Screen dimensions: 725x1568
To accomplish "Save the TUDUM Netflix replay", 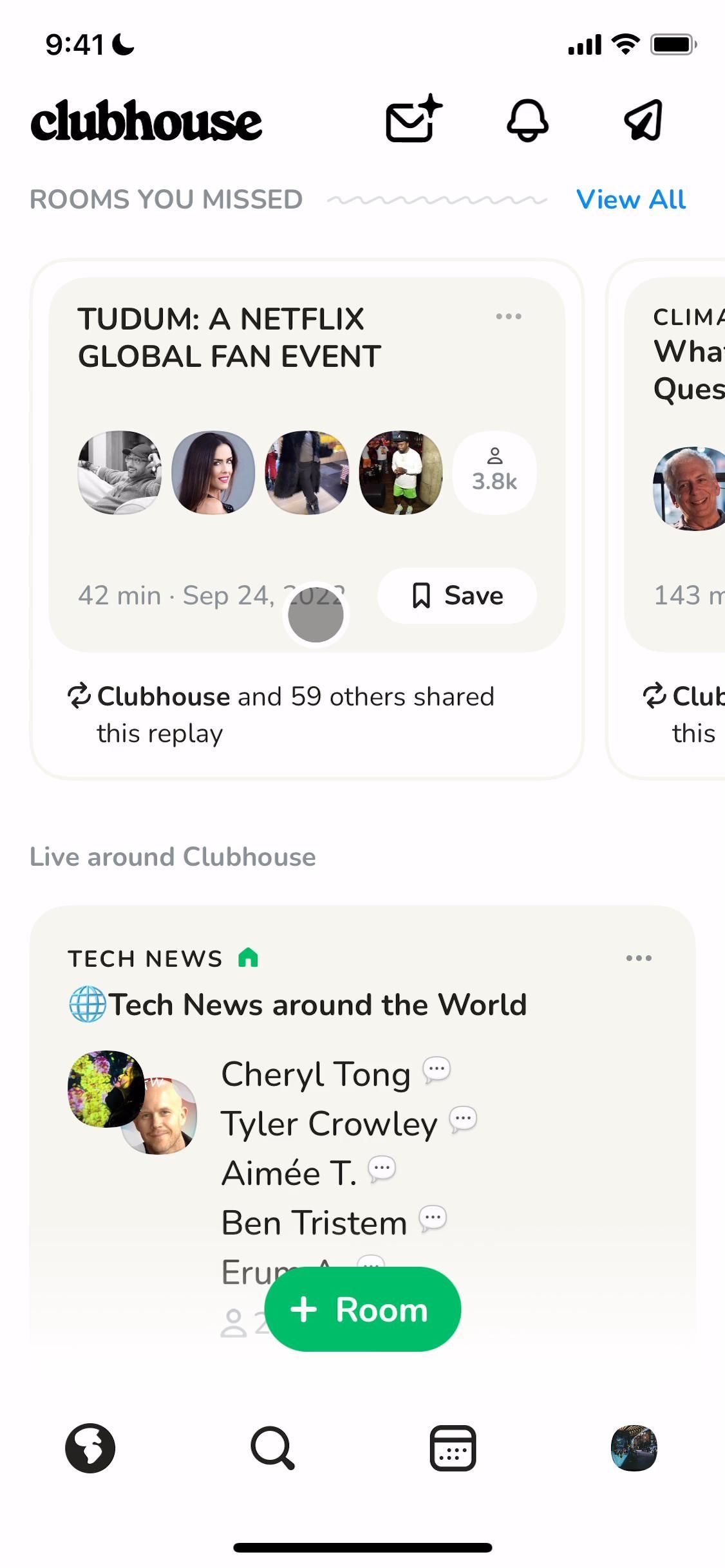I will [x=457, y=596].
